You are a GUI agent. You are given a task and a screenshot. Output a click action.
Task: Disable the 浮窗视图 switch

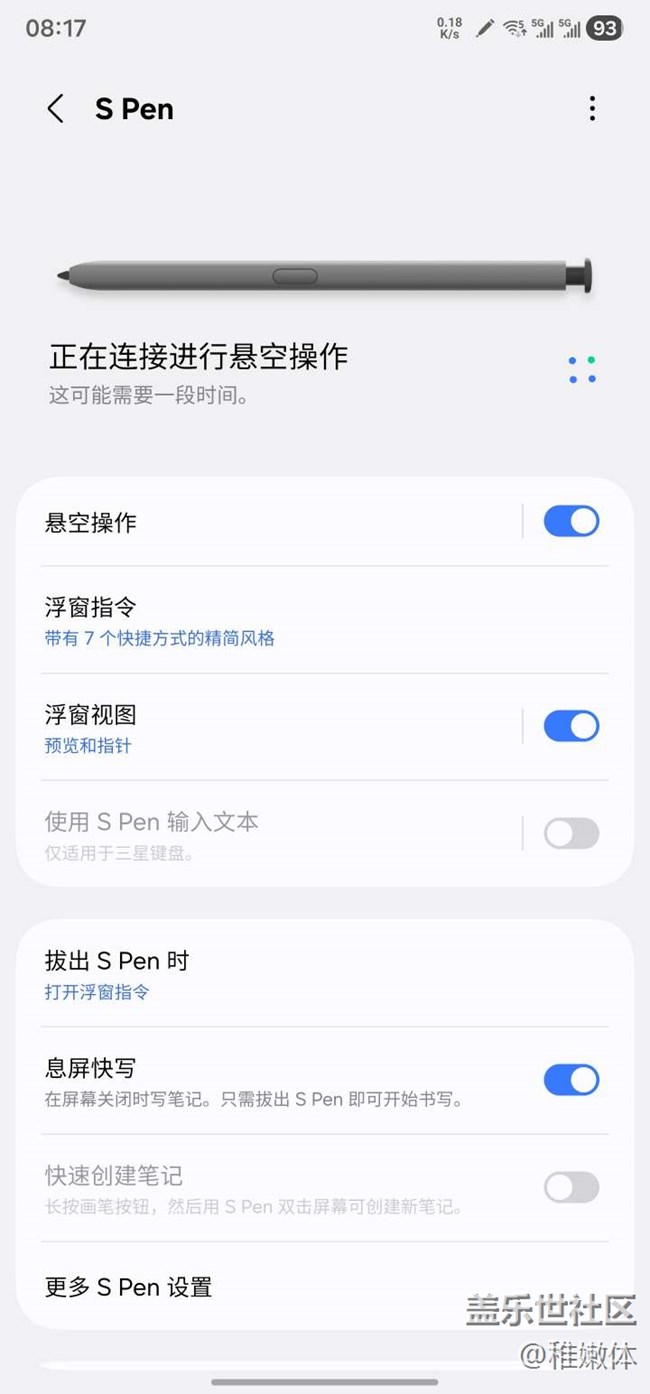pyautogui.click(x=571, y=726)
